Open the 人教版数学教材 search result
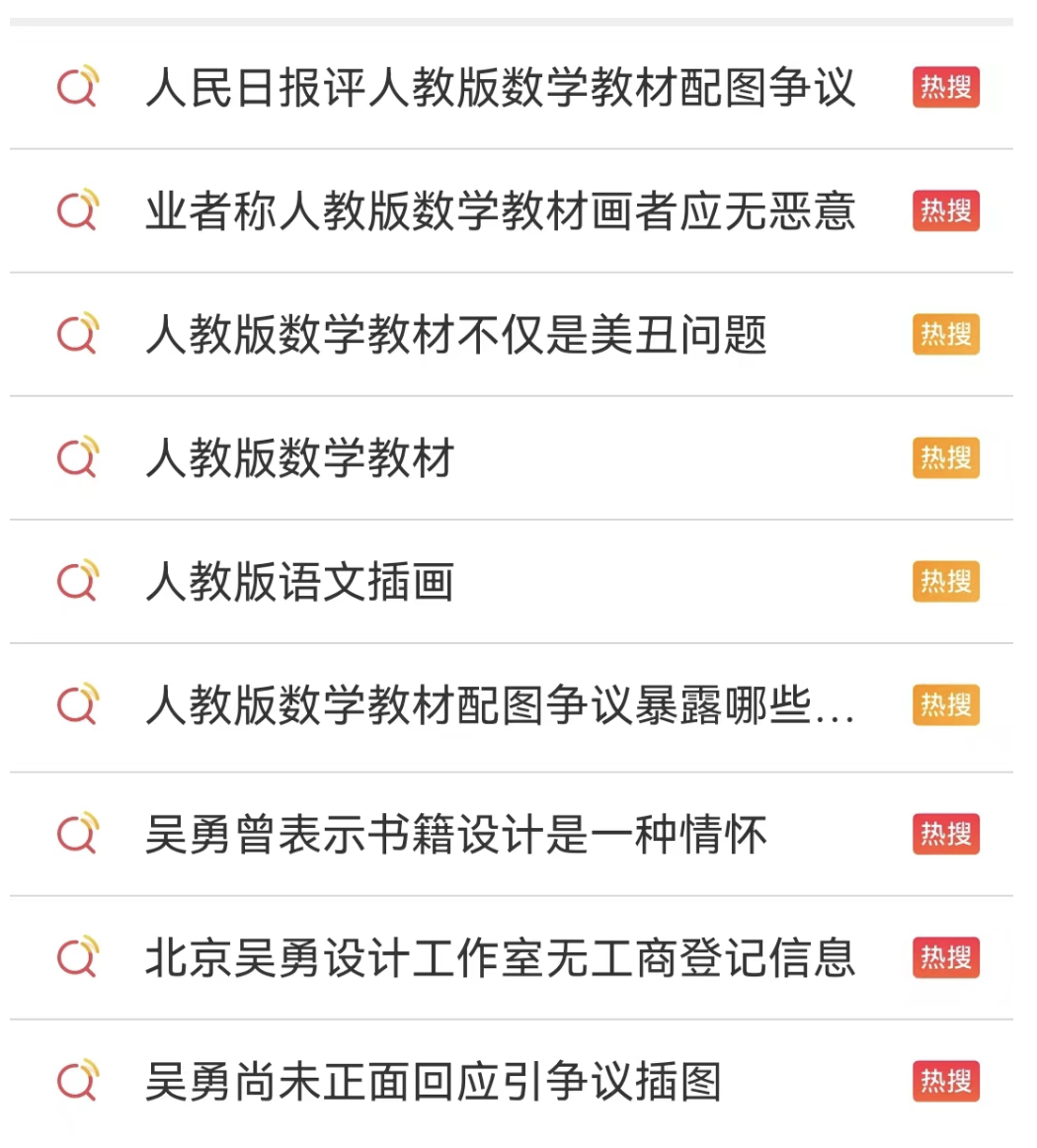This screenshot has width=1037, height=1148. (300, 458)
